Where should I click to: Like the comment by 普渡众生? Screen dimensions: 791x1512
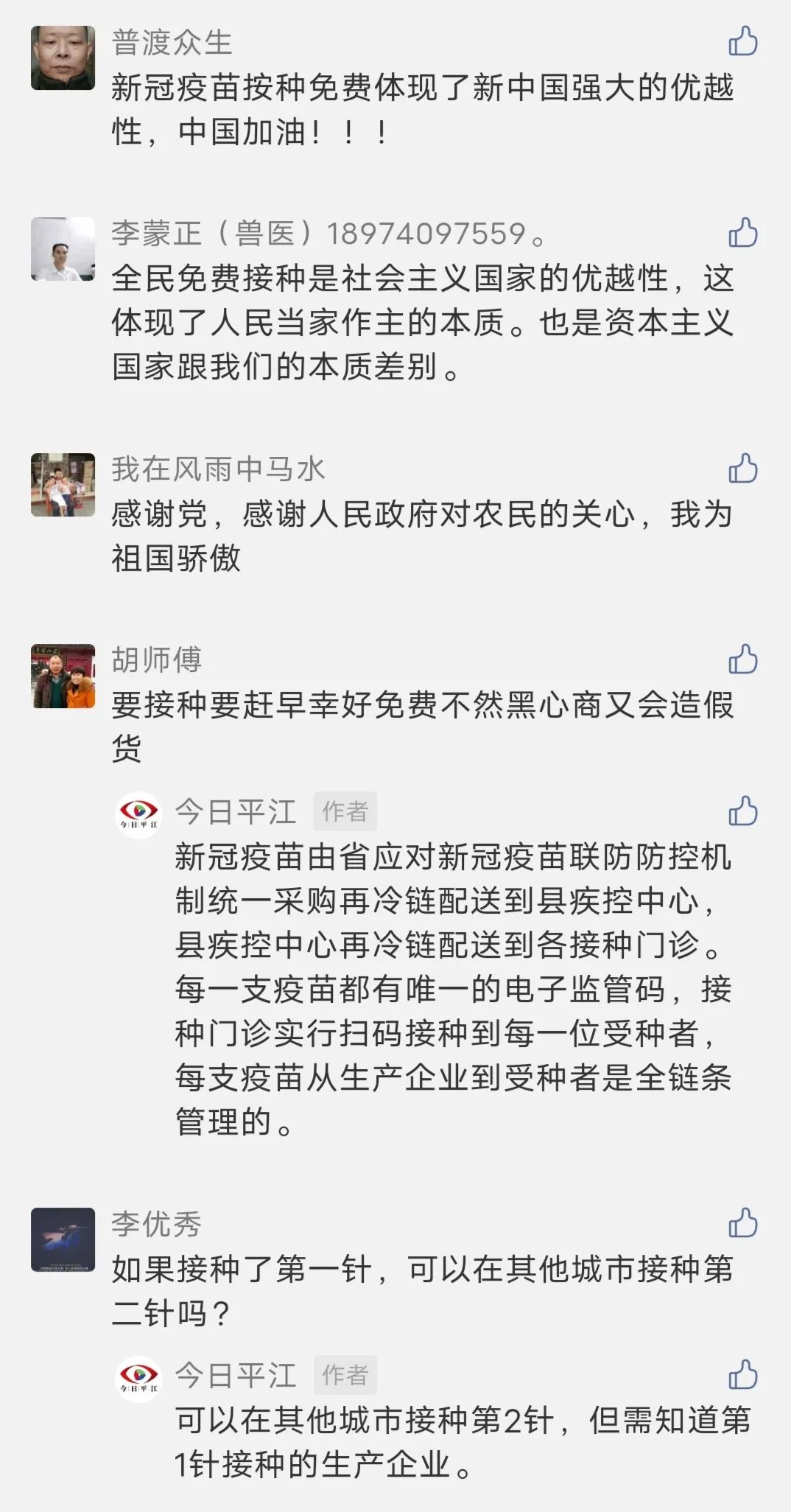tap(742, 42)
